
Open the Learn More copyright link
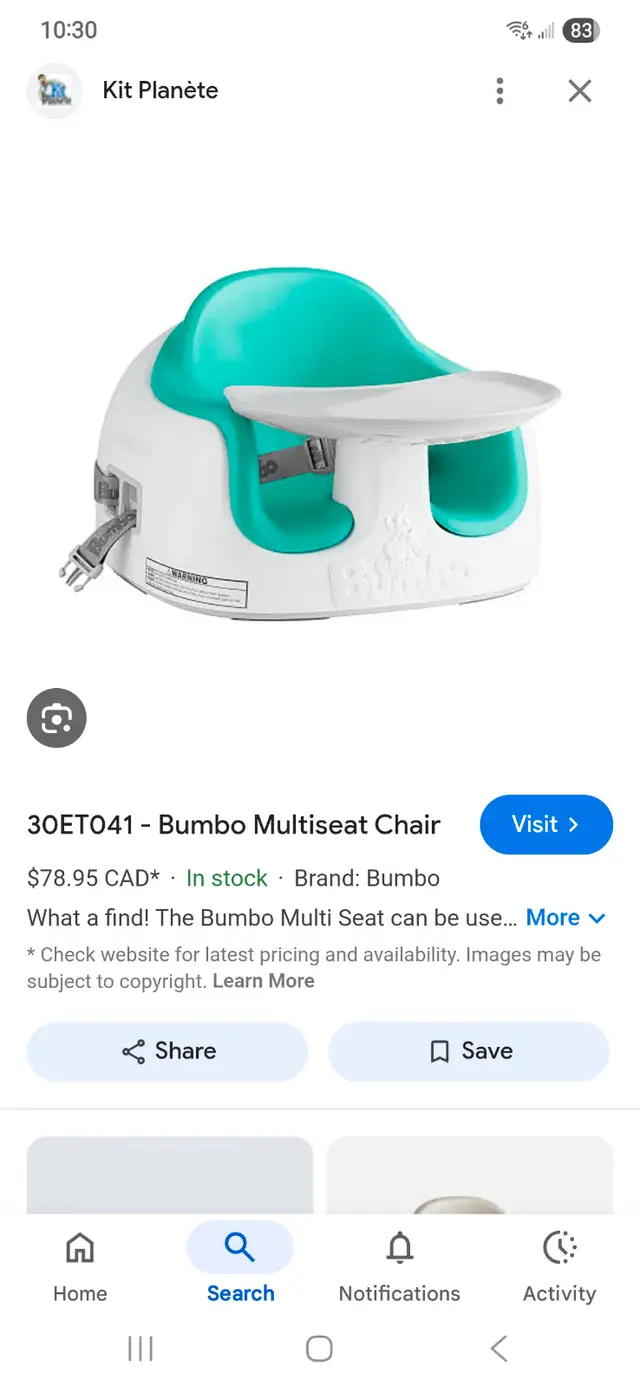tap(264, 981)
